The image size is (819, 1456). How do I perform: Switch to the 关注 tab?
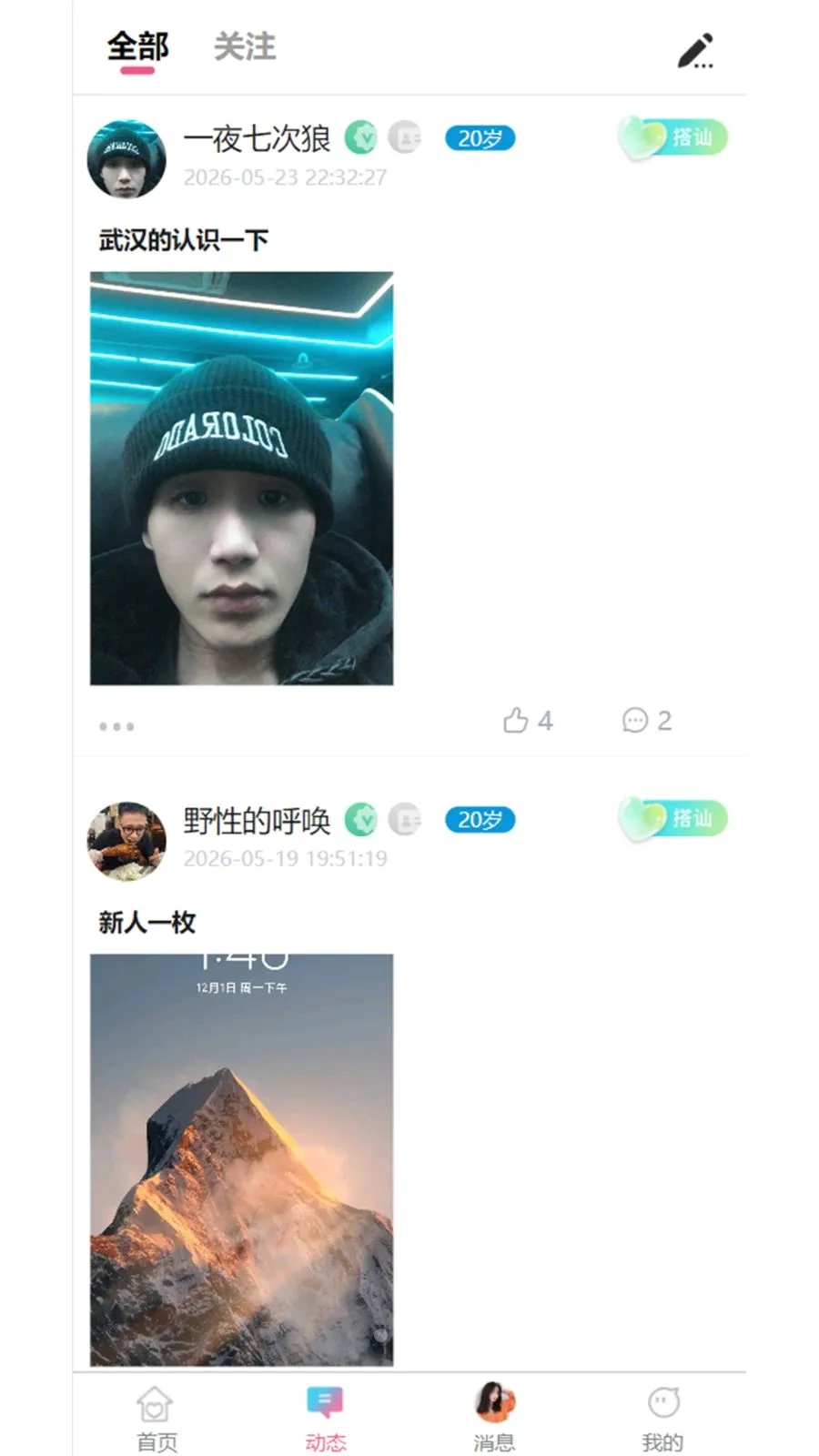pyautogui.click(x=245, y=46)
